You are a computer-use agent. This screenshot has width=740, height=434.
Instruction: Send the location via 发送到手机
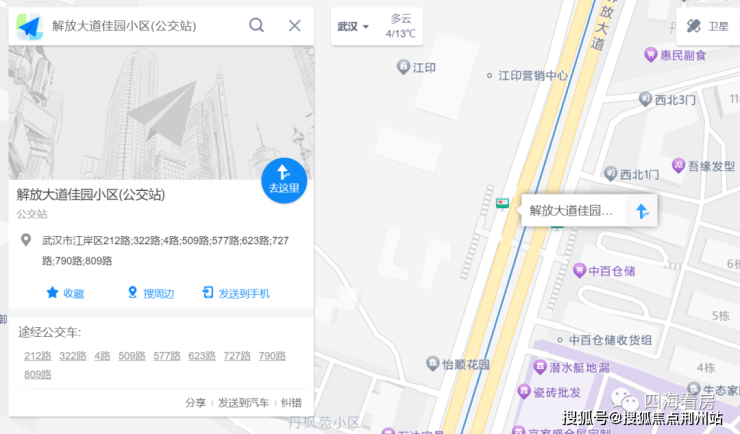point(236,293)
